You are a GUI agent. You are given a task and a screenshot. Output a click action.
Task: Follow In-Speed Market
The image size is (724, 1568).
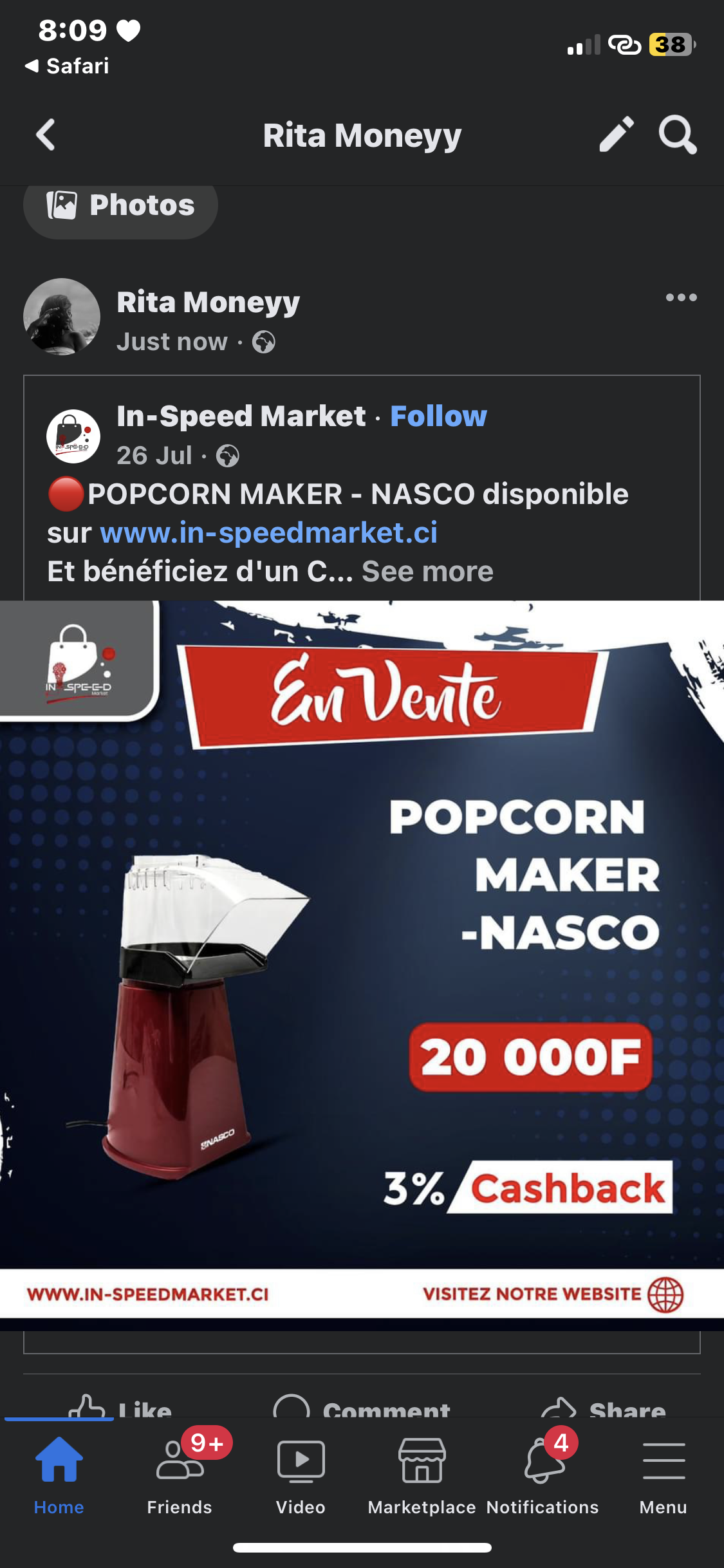tap(438, 416)
